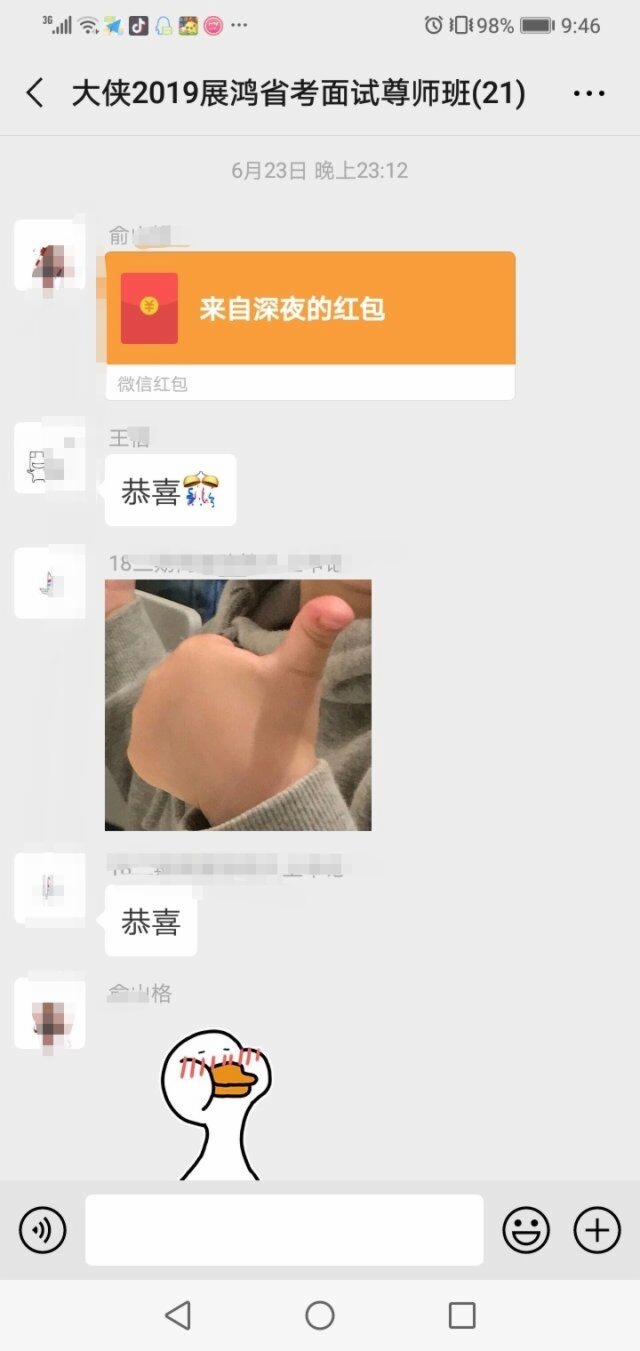The image size is (640, 1351).
Task: Go back from the group chat
Action: pyautogui.click(x=35, y=94)
